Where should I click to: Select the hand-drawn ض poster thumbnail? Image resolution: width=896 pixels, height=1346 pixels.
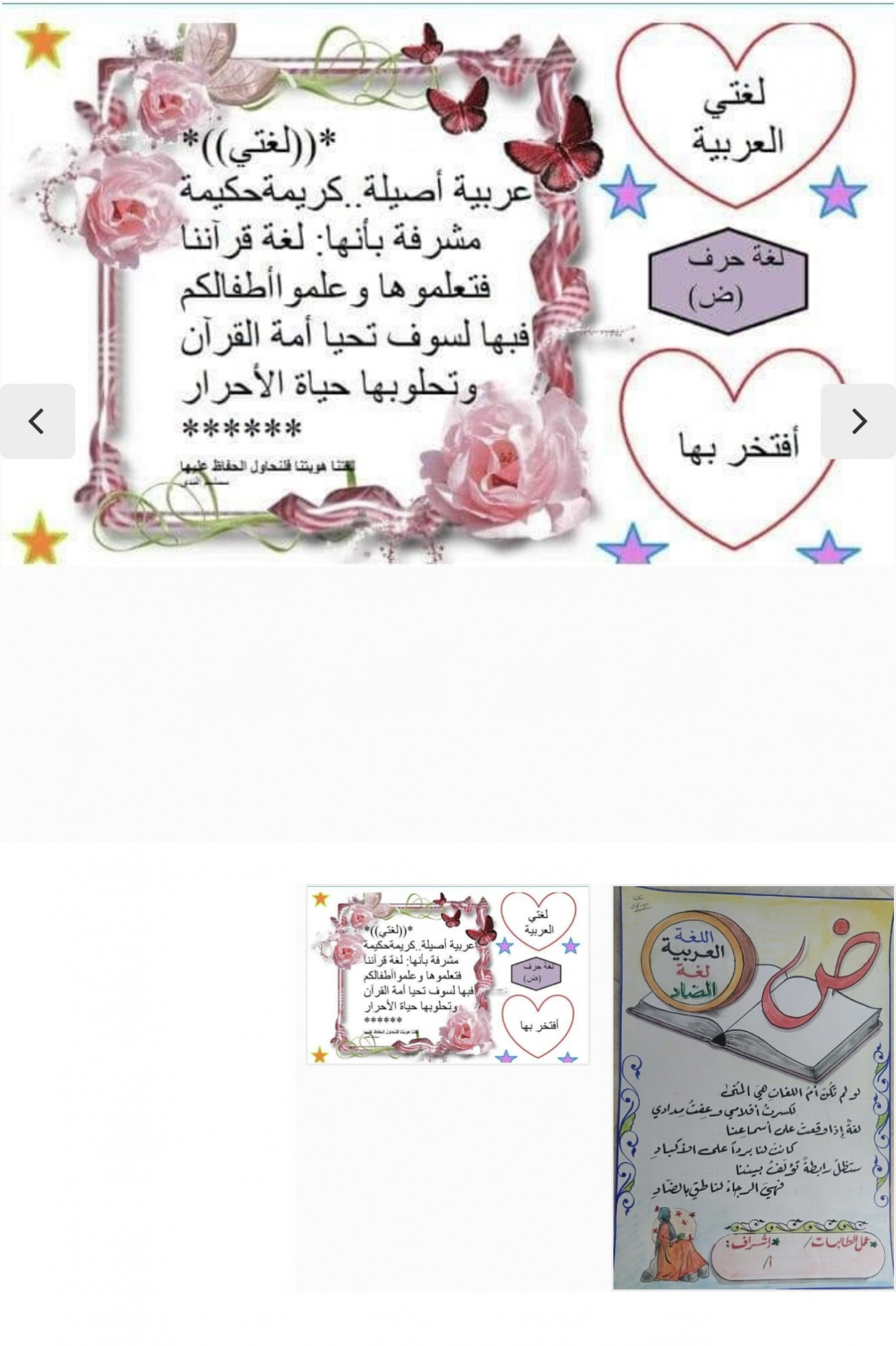pos(754,1087)
